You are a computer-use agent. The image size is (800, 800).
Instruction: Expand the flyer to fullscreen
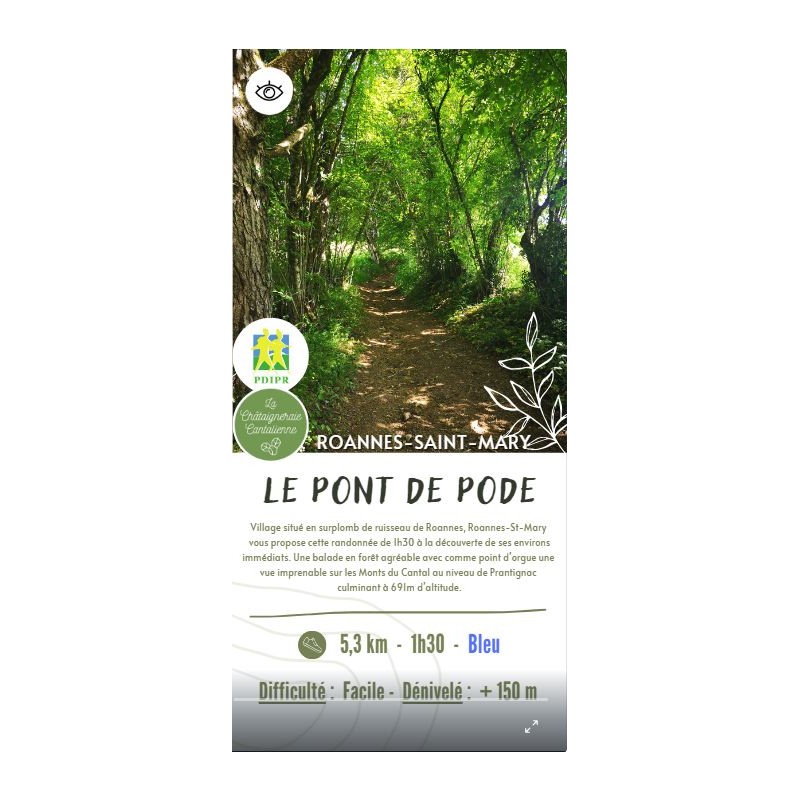click(531, 727)
